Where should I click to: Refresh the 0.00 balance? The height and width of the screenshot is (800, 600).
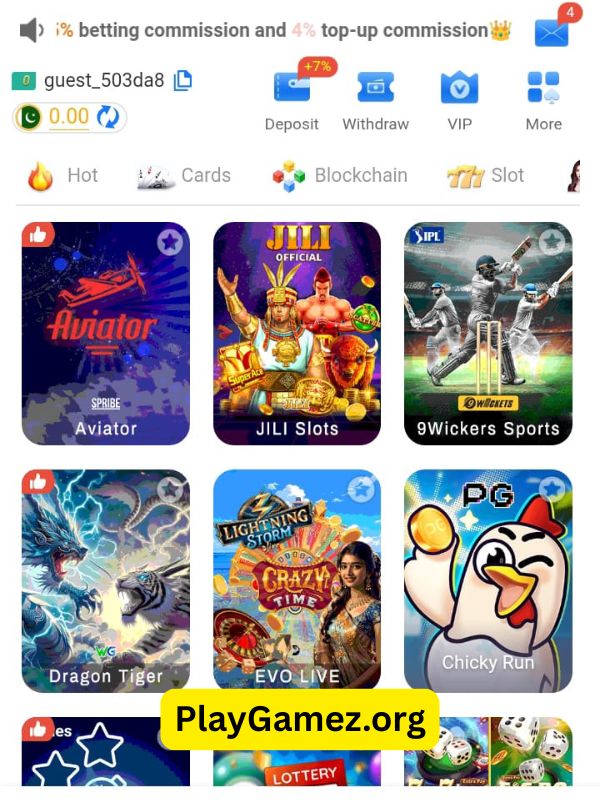108,117
